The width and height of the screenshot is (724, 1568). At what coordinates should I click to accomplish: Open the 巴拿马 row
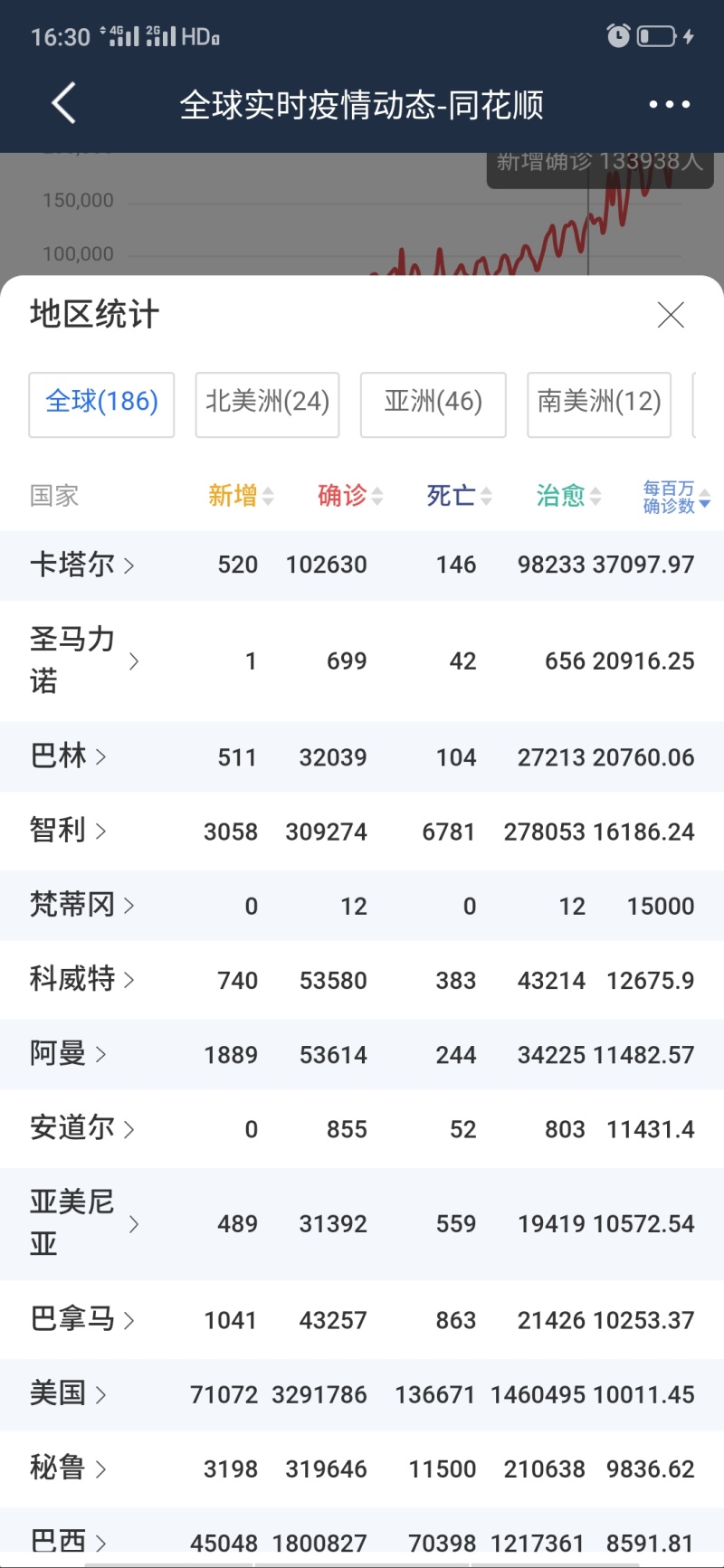click(x=362, y=1319)
